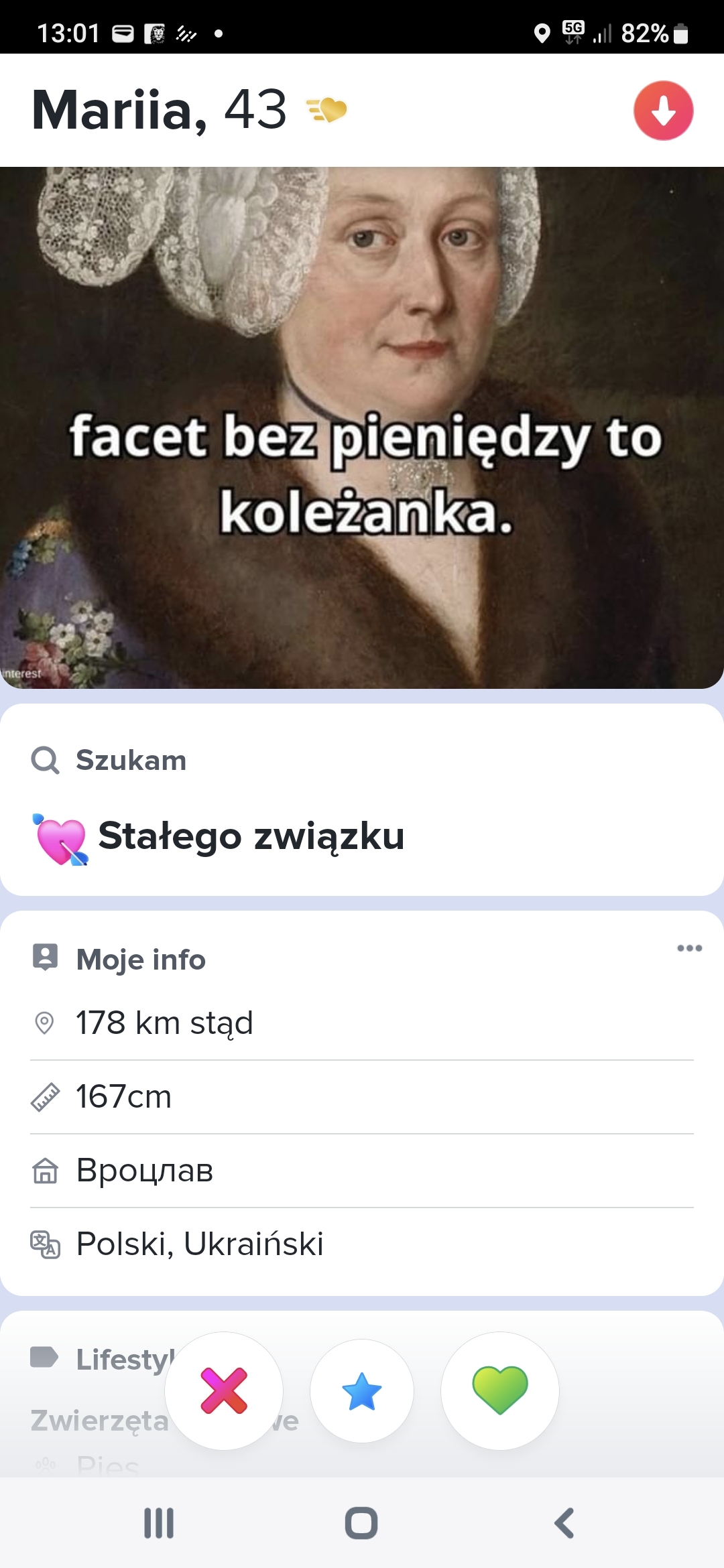Collapse the profile with the red down arrow
Screen dimensions: 724x1568
(663, 111)
